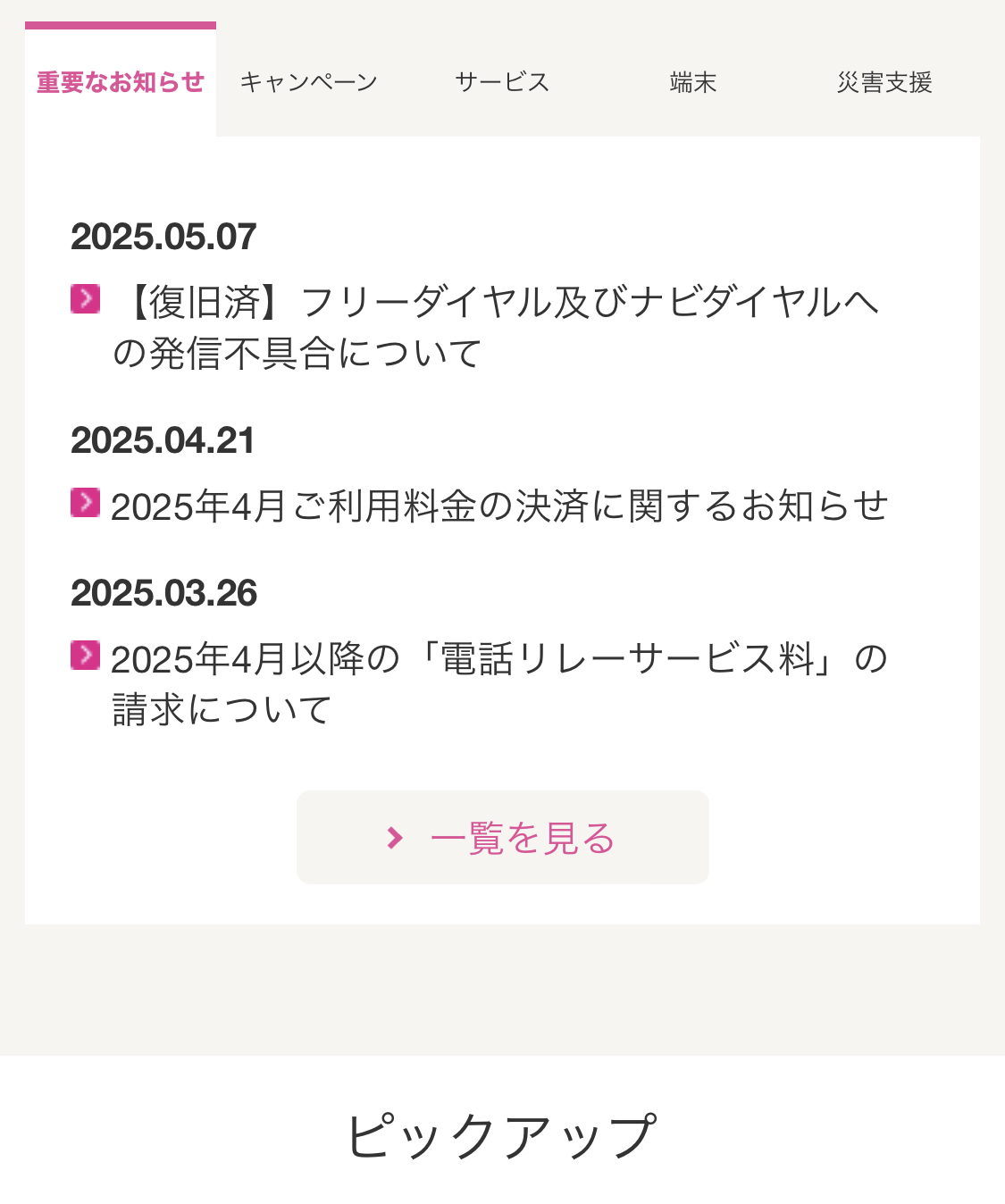Tap the 一覧を見る button
This screenshot has width=1005, height=1204.
click(502, 838)
